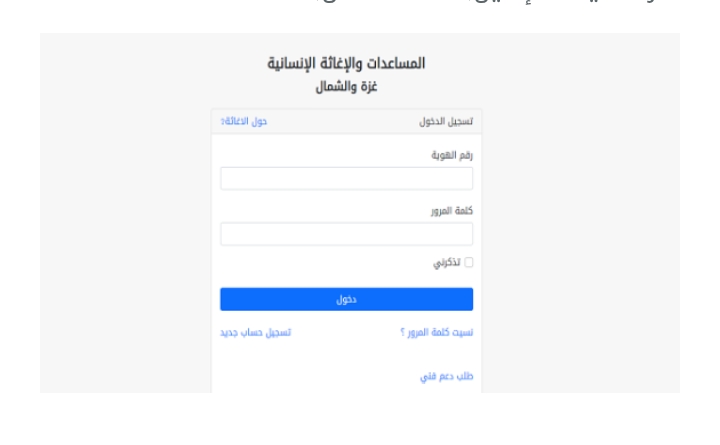Focus the كلمة المرور password field

(346, 234)
